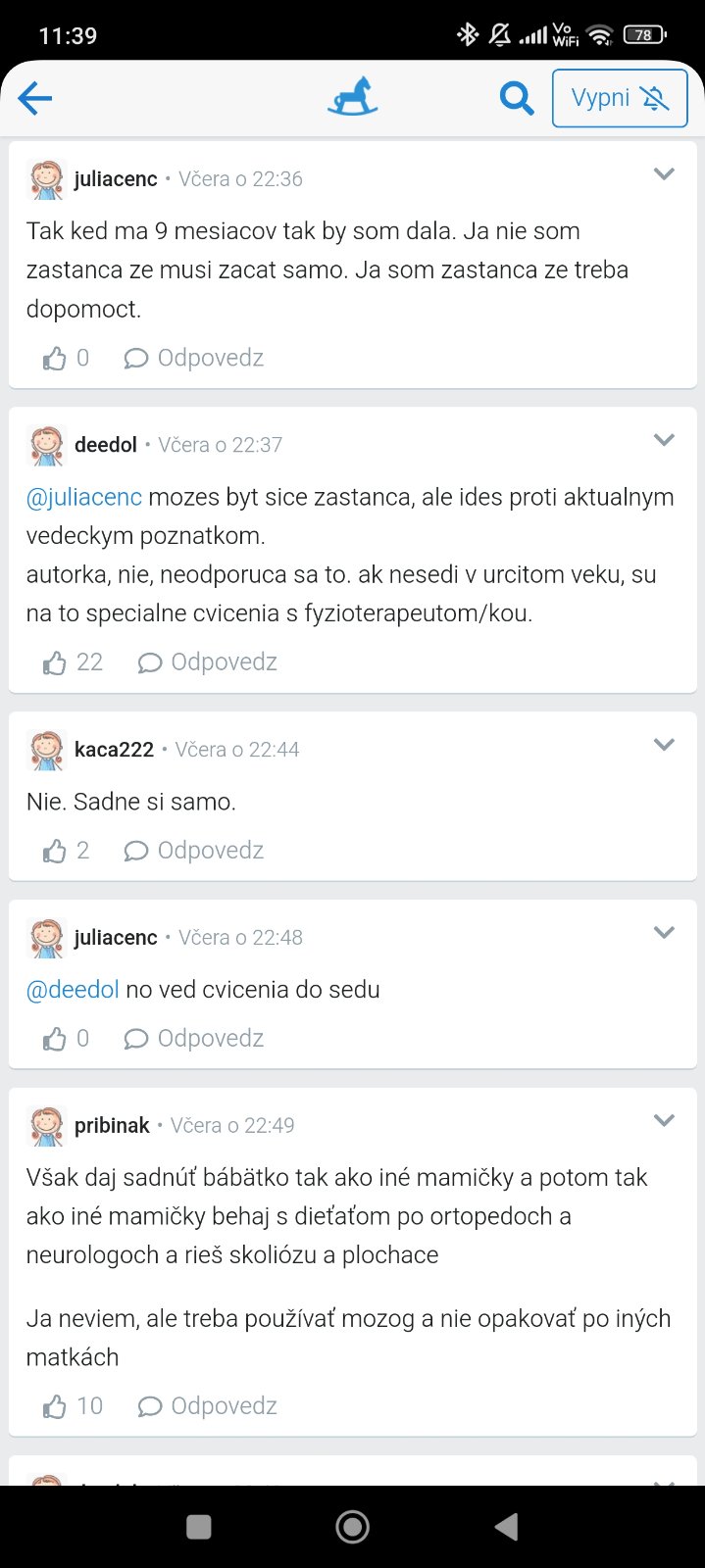Open deedol's profile avatar
The width and height of the screenshot is (705, 1568).
pos(46,445)
